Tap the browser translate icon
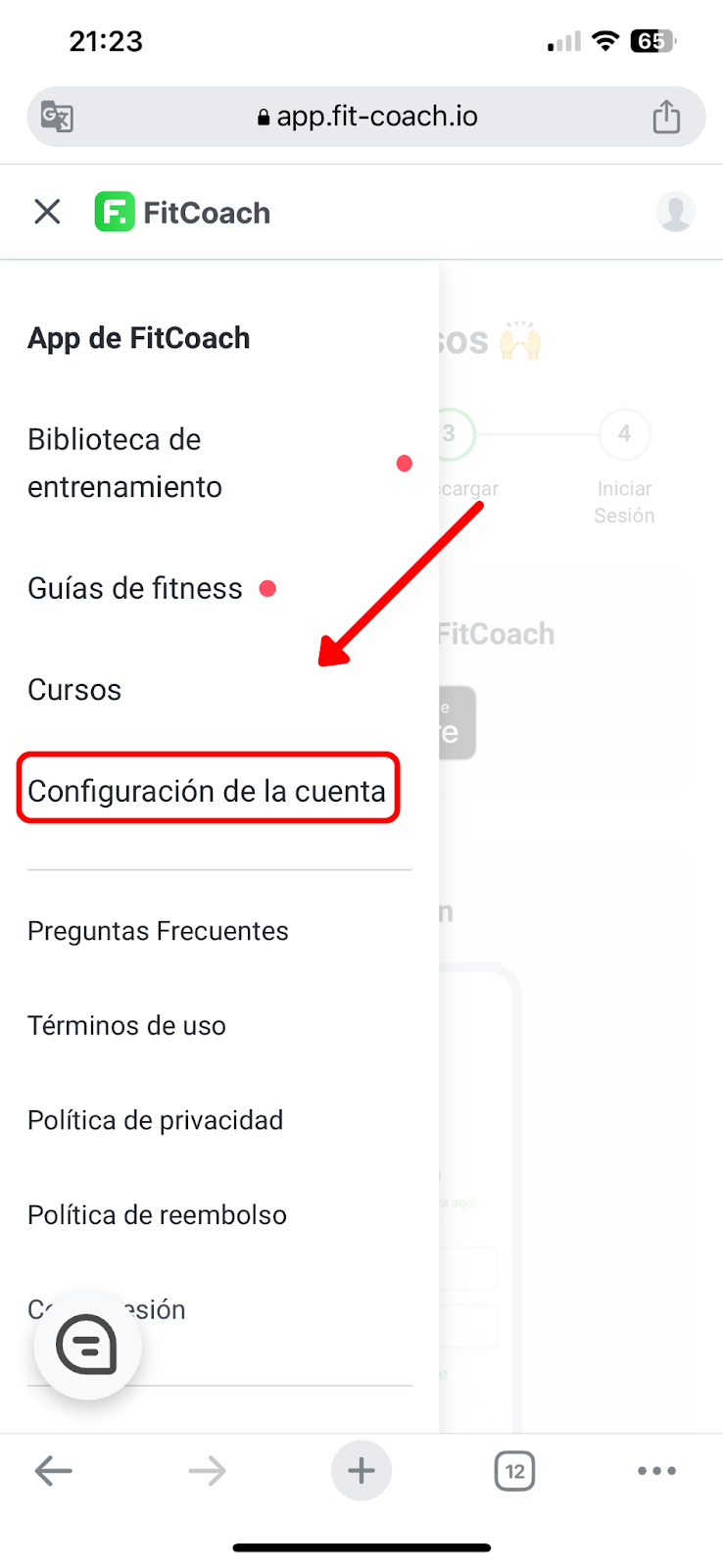 pyautogui.click(x=57, y=117)
